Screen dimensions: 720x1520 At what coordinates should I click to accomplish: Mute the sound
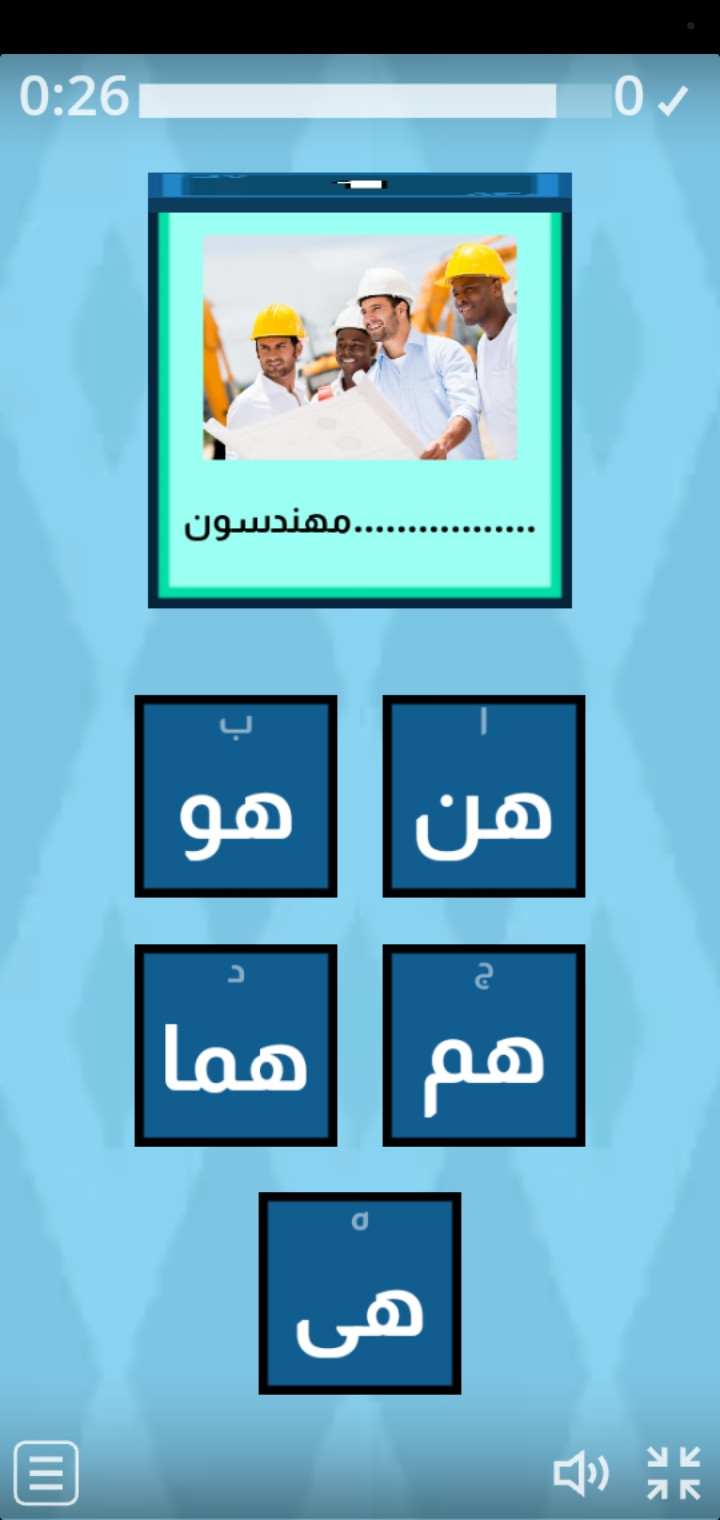pyautogui.click(x=581, y=1473)
